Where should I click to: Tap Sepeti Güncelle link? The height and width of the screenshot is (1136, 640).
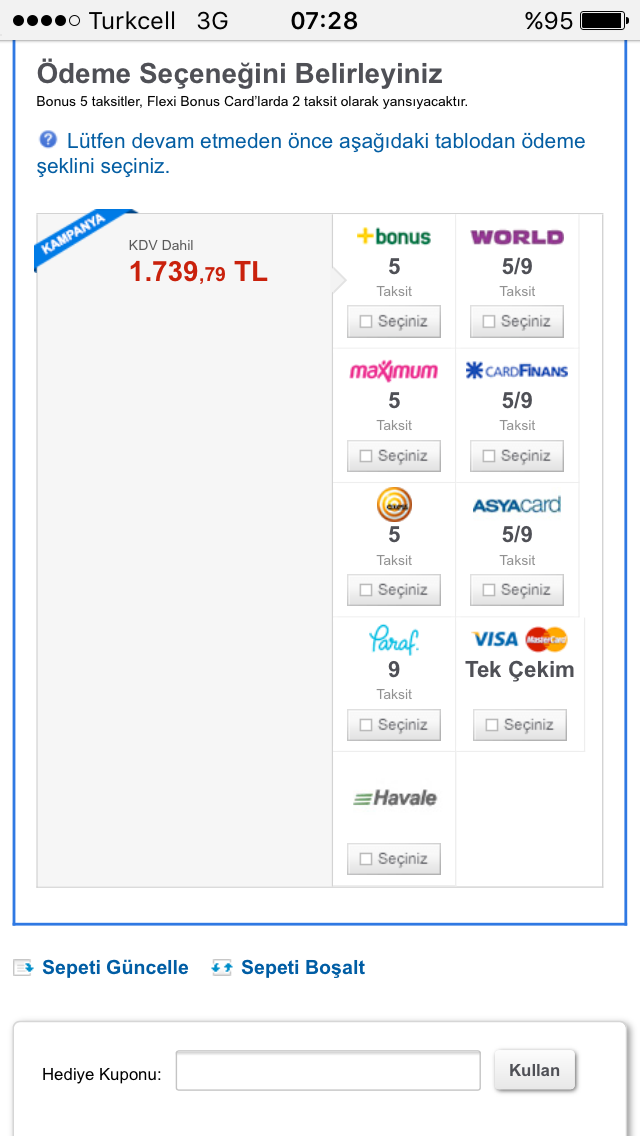click(114, 967)
